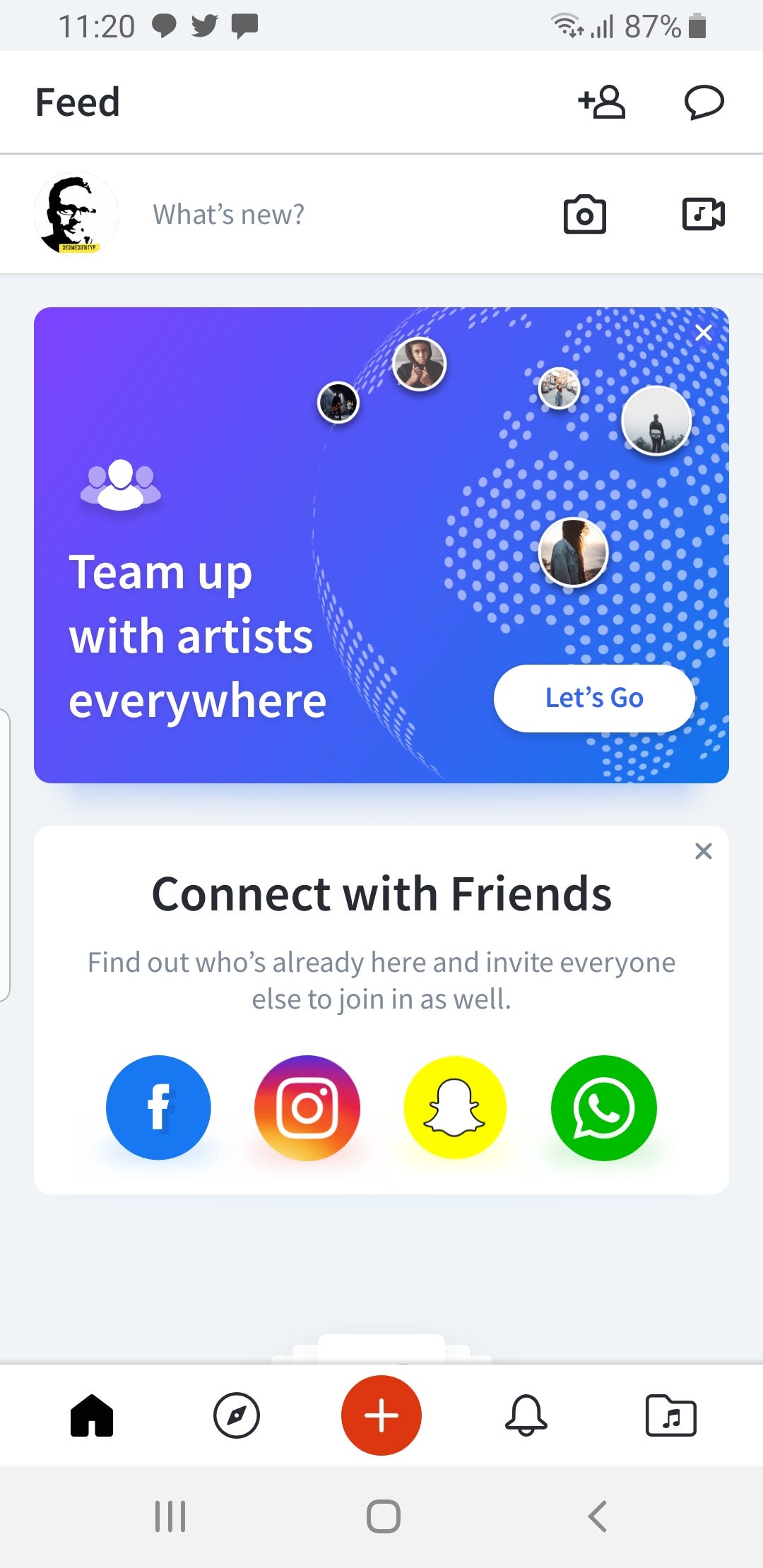Image resolution: width=763 pixels, height=1568 pixels.
Task: Switch to the Home feed tab
Action: pyautogui.click(x=92, y=1415)
